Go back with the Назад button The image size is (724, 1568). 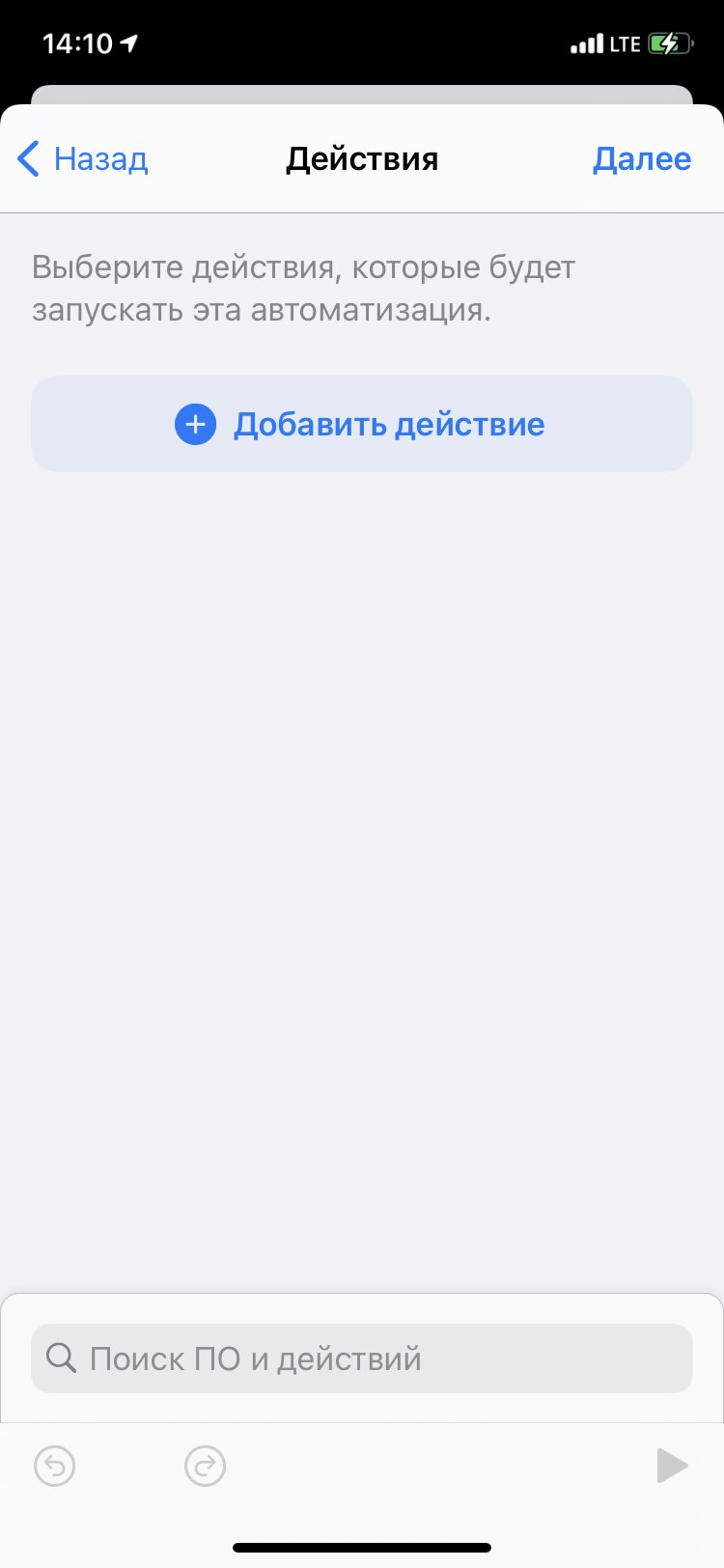click(x=83, y=158)
